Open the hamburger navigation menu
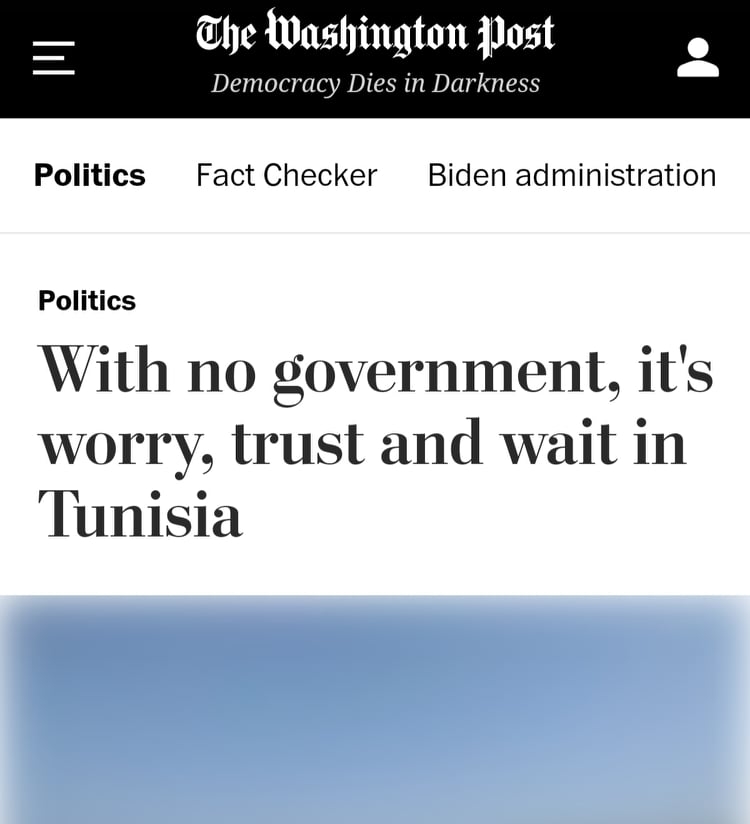 (x=53, y=57)
